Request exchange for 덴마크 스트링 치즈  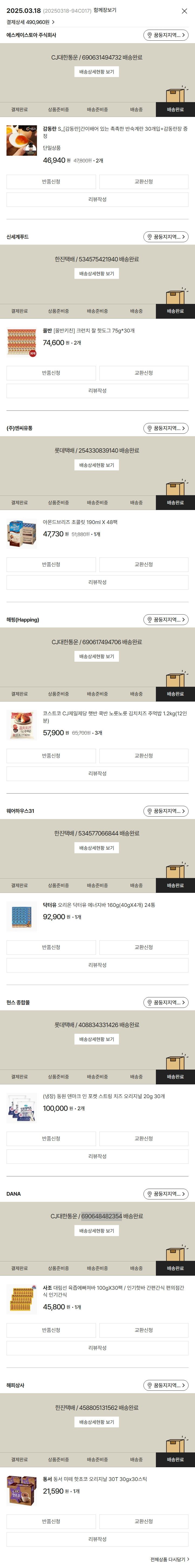pos(144,1138)
